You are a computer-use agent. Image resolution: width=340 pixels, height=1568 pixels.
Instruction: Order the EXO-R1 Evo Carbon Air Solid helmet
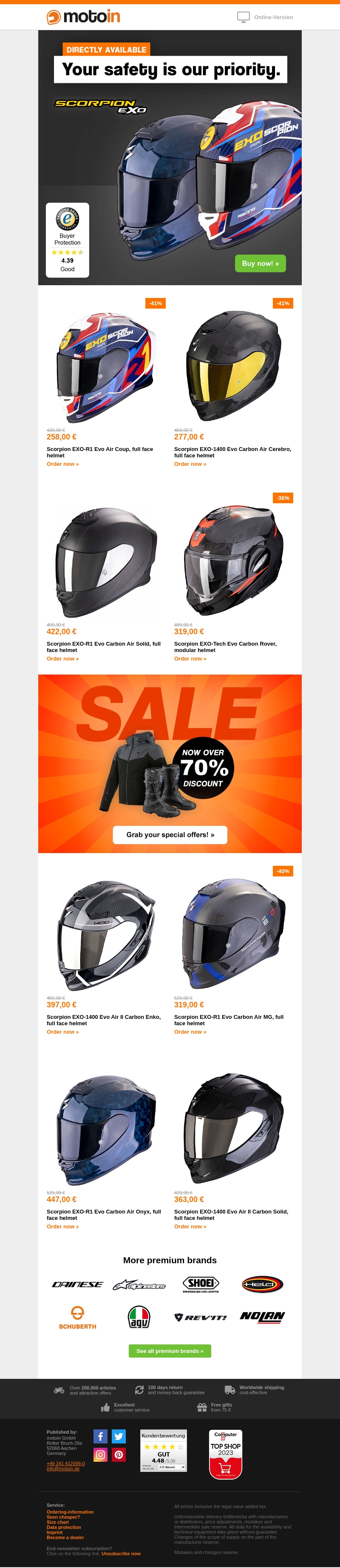click(62, 658)
